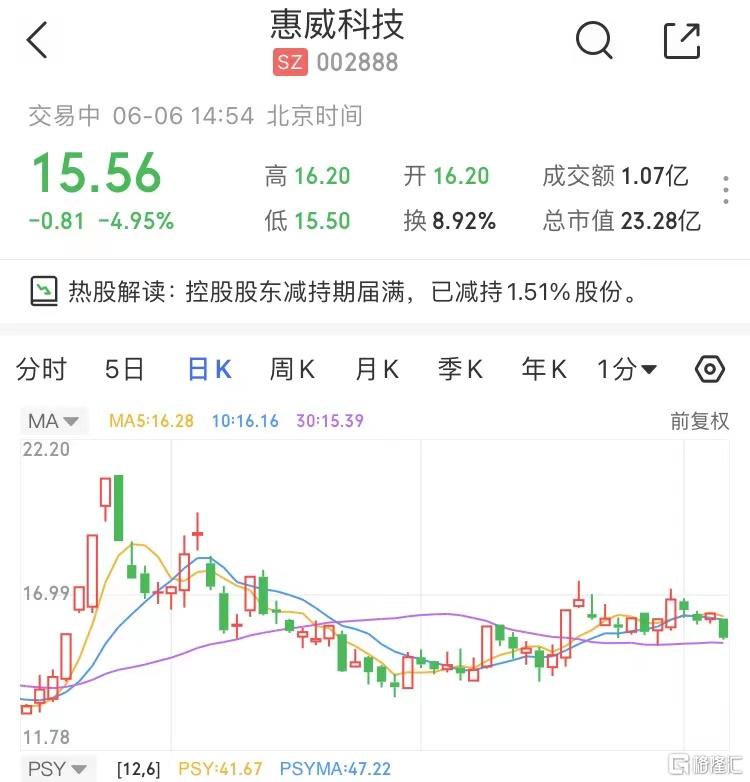The height and width of the screenshot is (782, 750).
Task: Share this stock page
Action: pos(682,41)
